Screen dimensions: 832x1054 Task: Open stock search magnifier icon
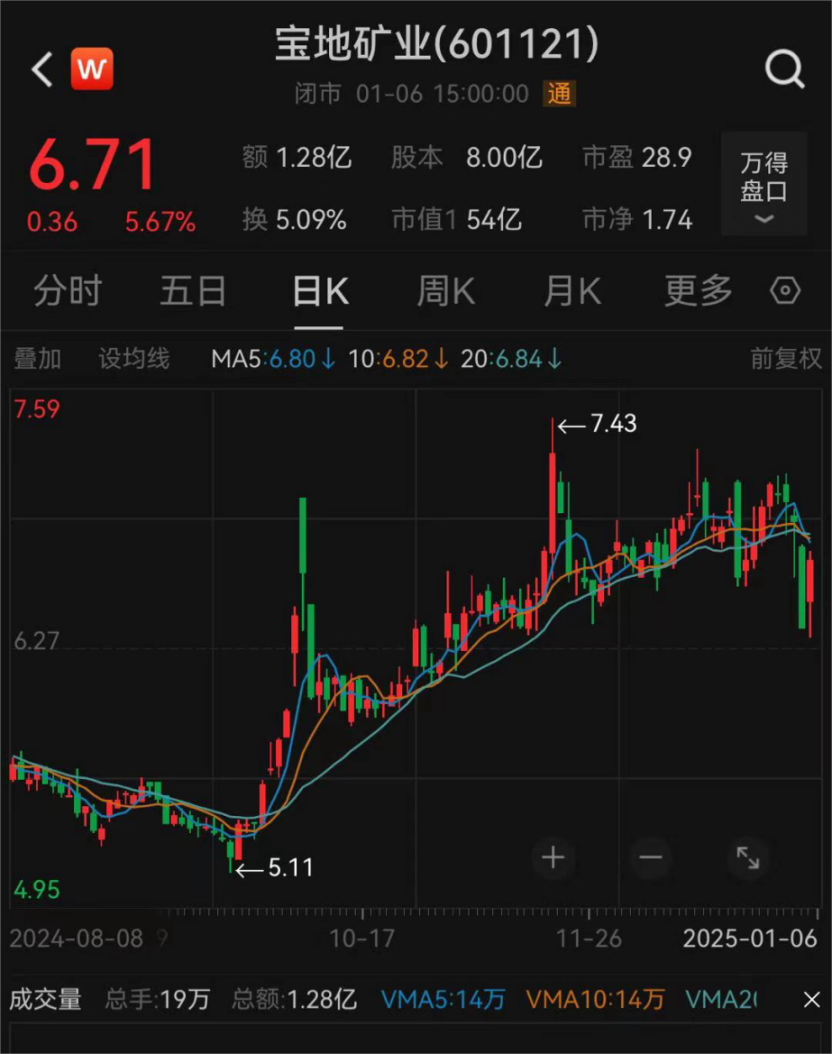click(784, 69)
